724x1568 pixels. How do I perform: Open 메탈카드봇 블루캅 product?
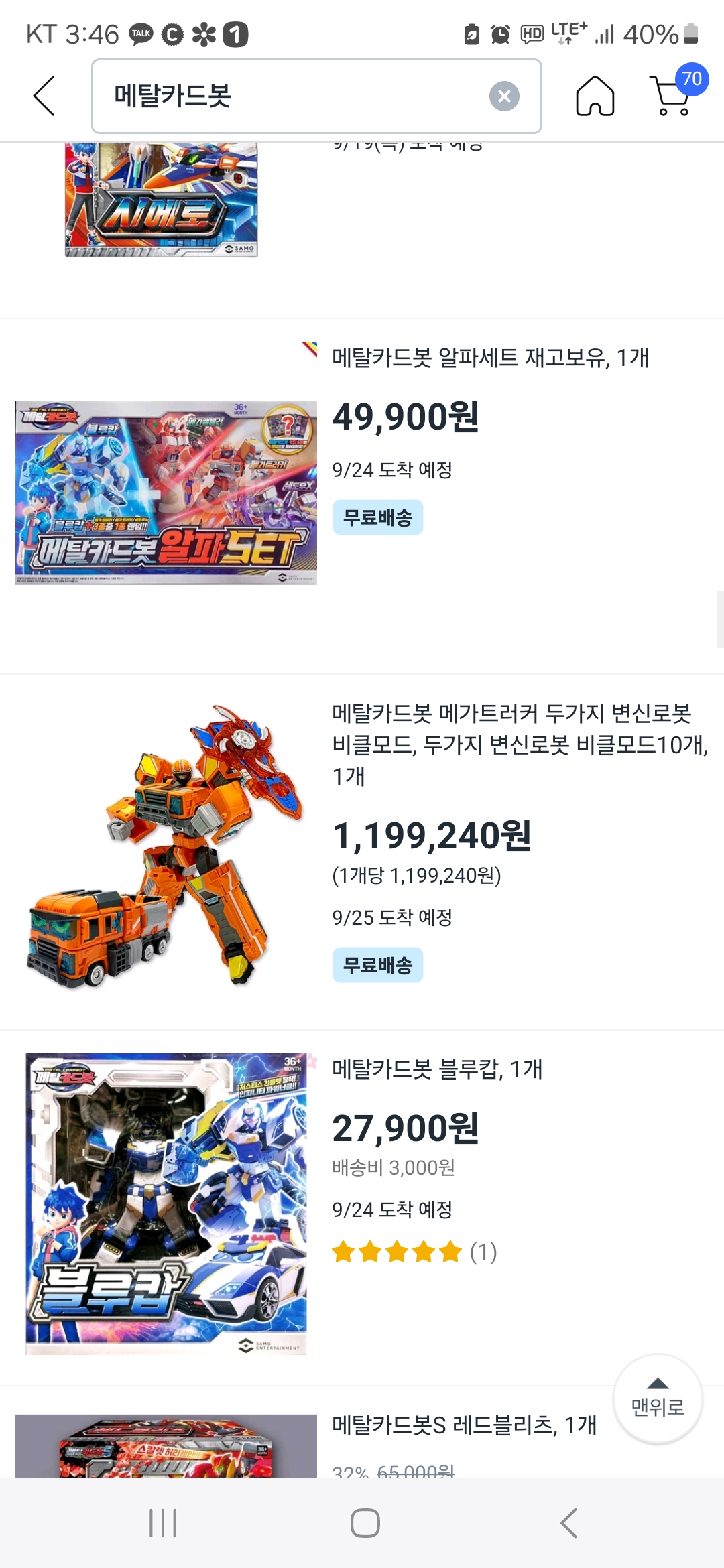coord(436,1070)
